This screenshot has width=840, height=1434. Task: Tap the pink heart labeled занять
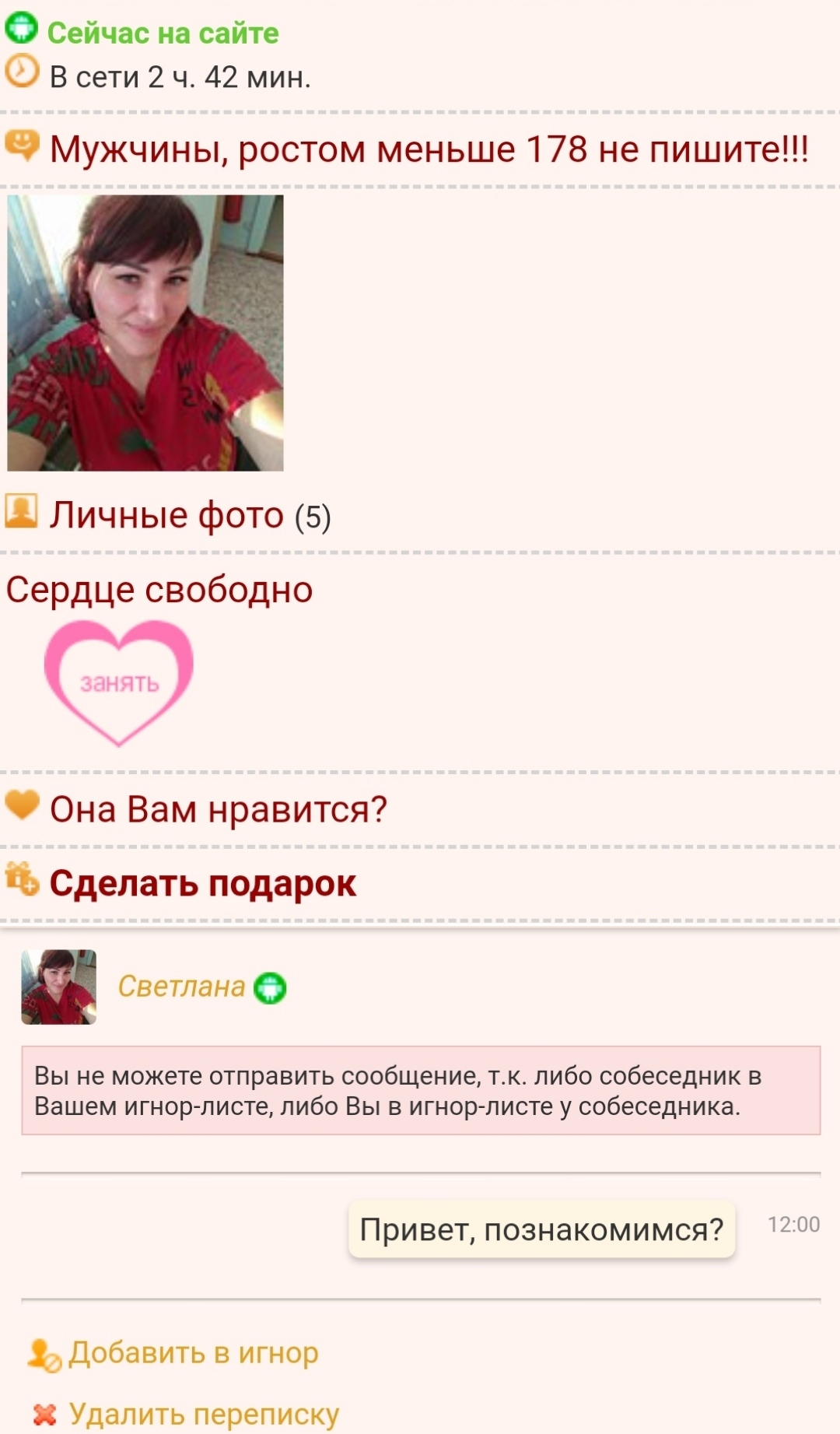(119, 682)
